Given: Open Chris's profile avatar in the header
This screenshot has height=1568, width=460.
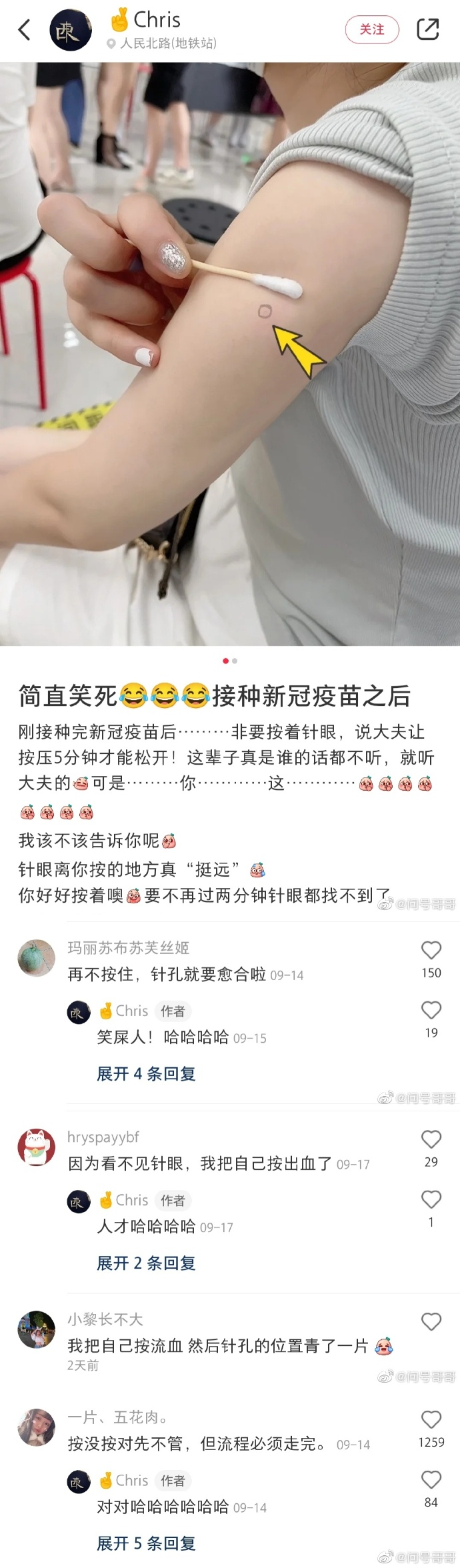Looking at the screenshot, I should click(71, 30).
